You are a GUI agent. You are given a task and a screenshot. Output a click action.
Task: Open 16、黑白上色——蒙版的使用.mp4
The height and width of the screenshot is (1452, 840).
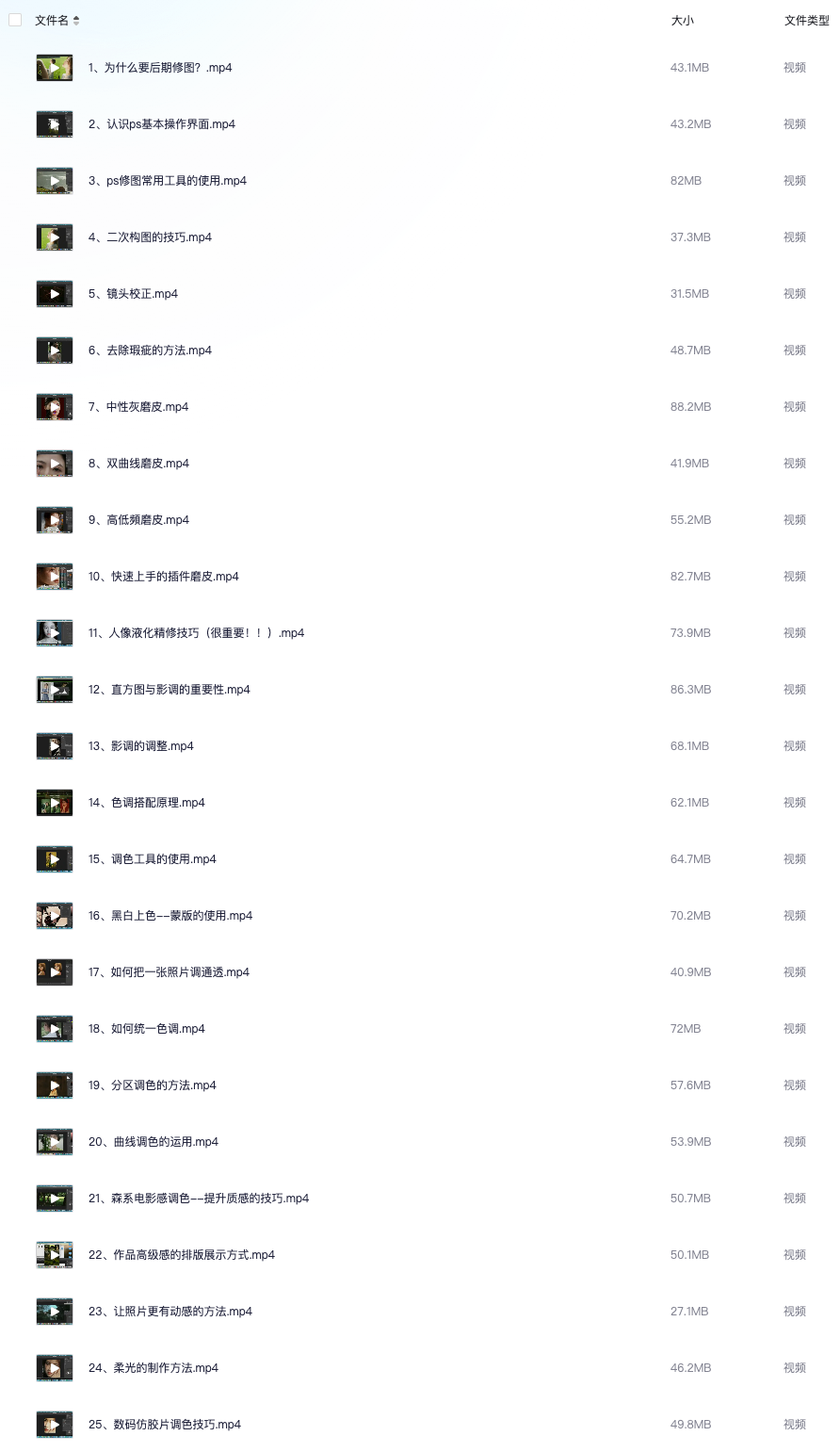pyautogui.click(x=170, y=916)
